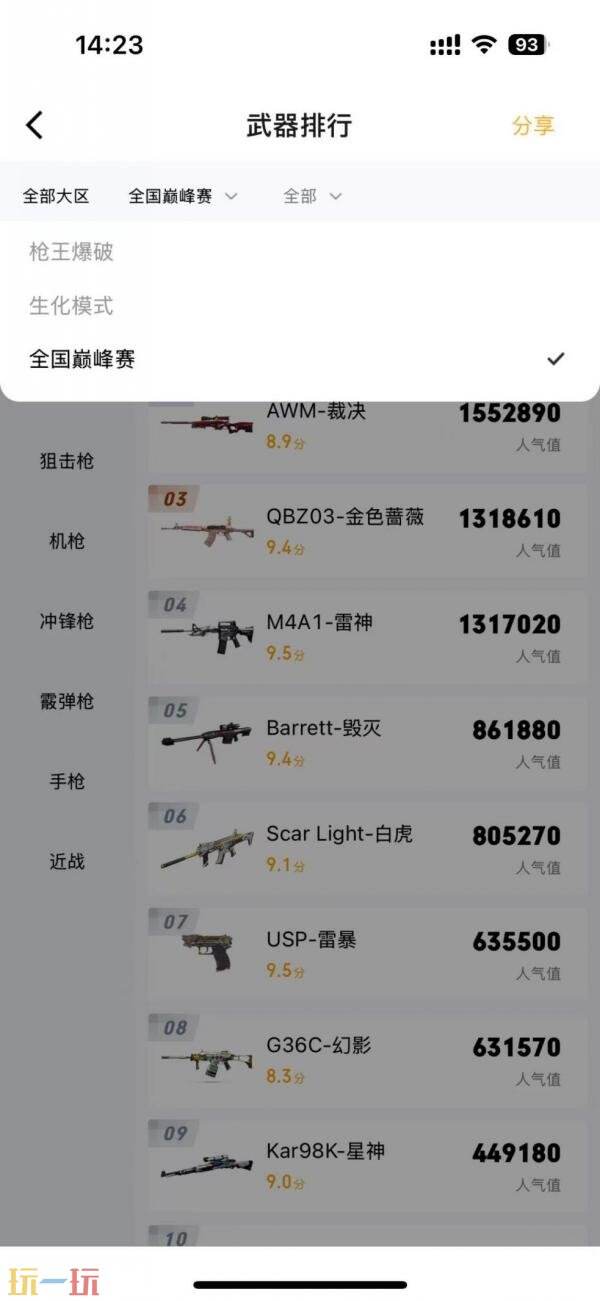Image resolution: width=600 pixels, height=1301 pixels.
Task: Switch to 手枪 weapon category
Action: 67,781
